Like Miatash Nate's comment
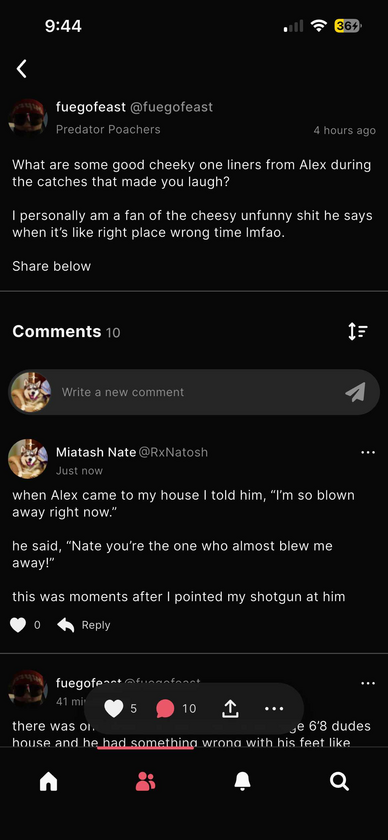Screen dimensions: 388x840 pyautogui.click(x=18, y=625)
